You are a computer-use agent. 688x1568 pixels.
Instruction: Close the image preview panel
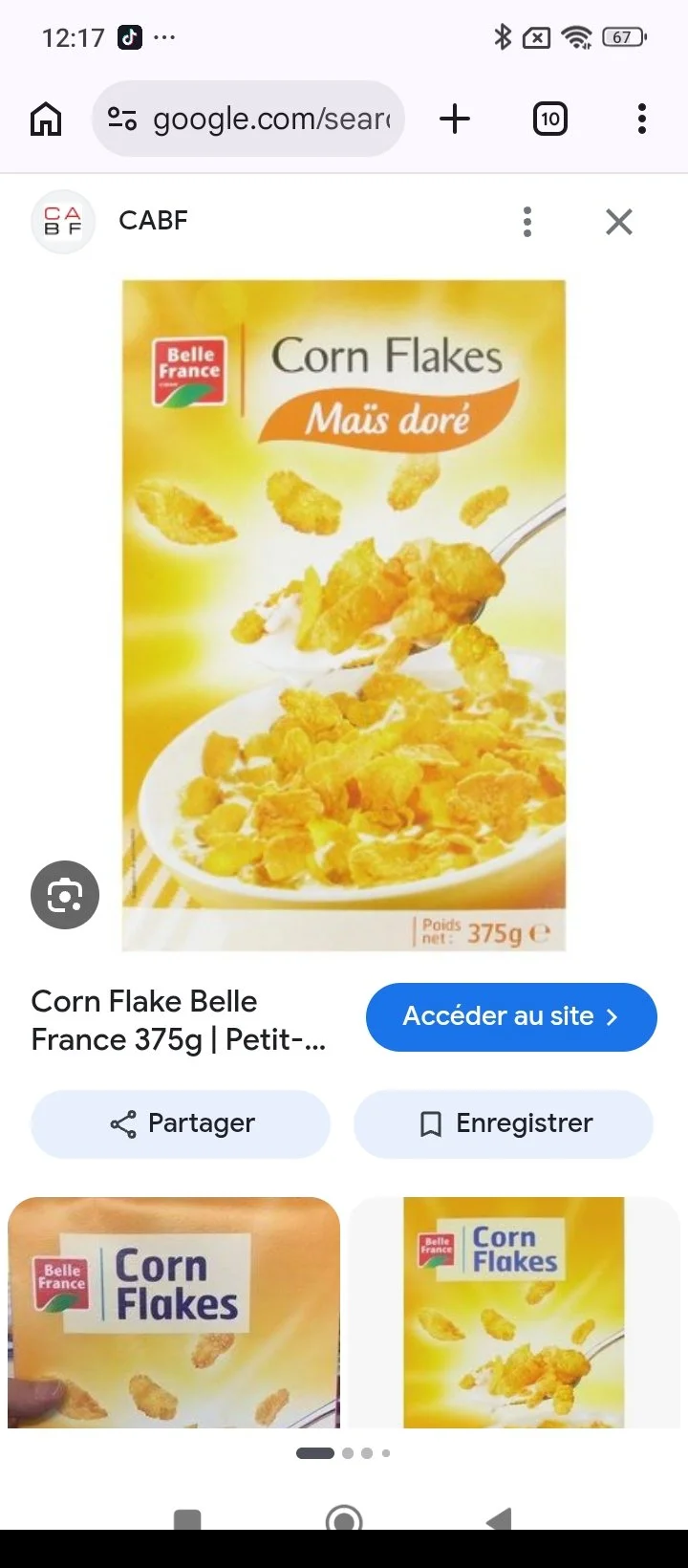pos(619,222)
